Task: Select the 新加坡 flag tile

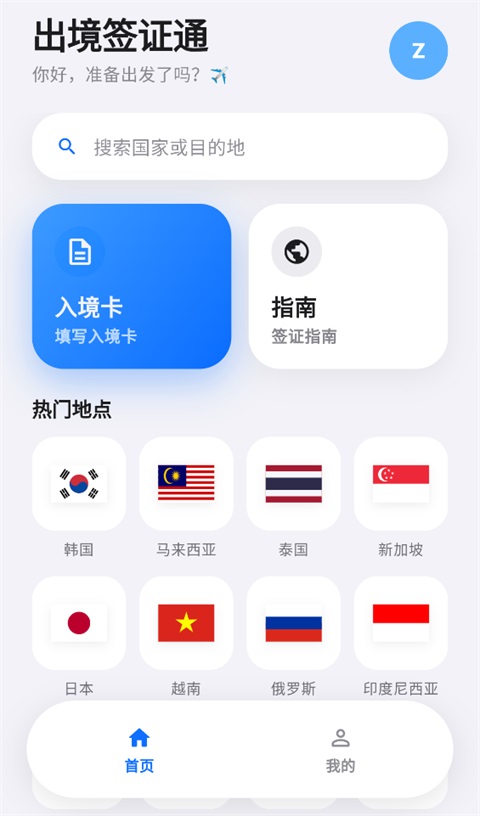Action: click(x=401, y=484)
